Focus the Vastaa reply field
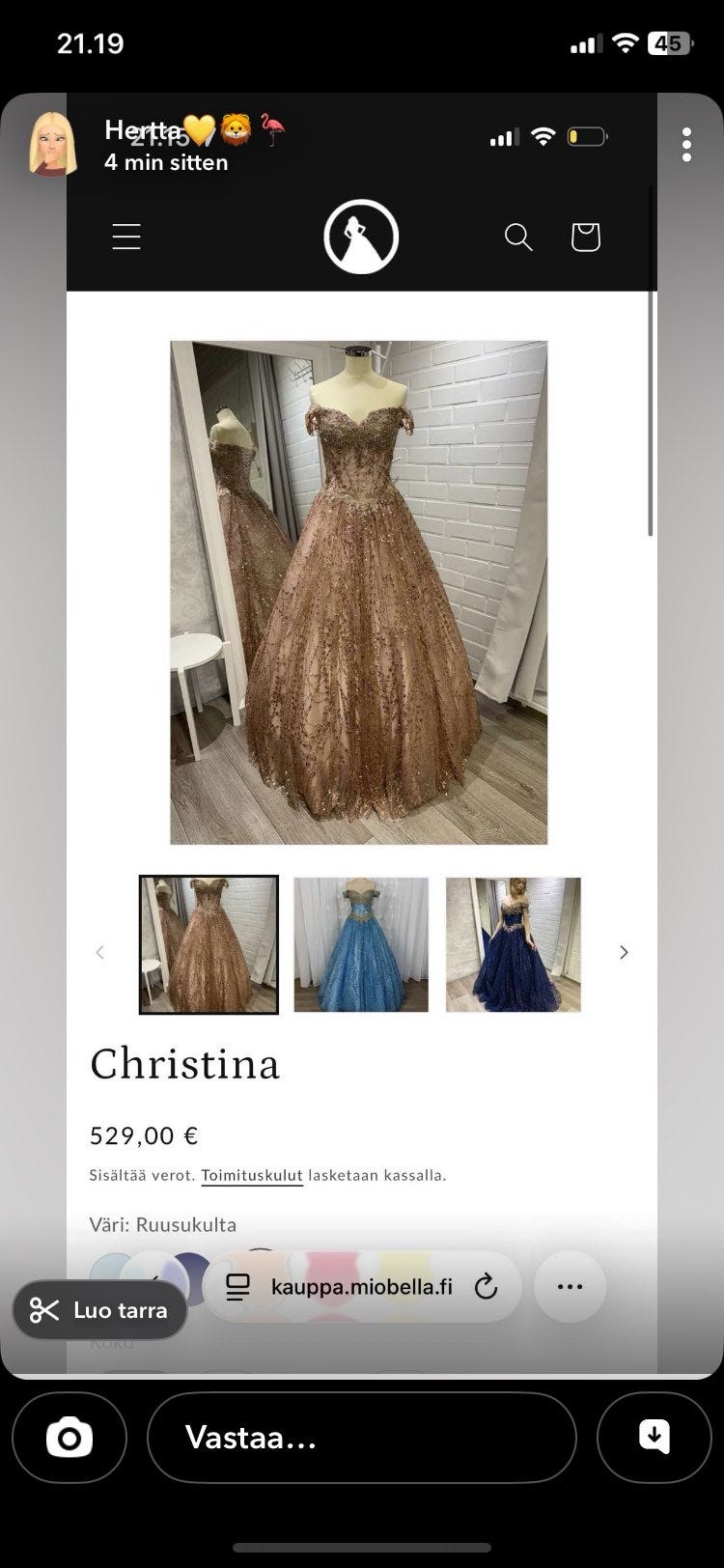 coord(361,1438)
